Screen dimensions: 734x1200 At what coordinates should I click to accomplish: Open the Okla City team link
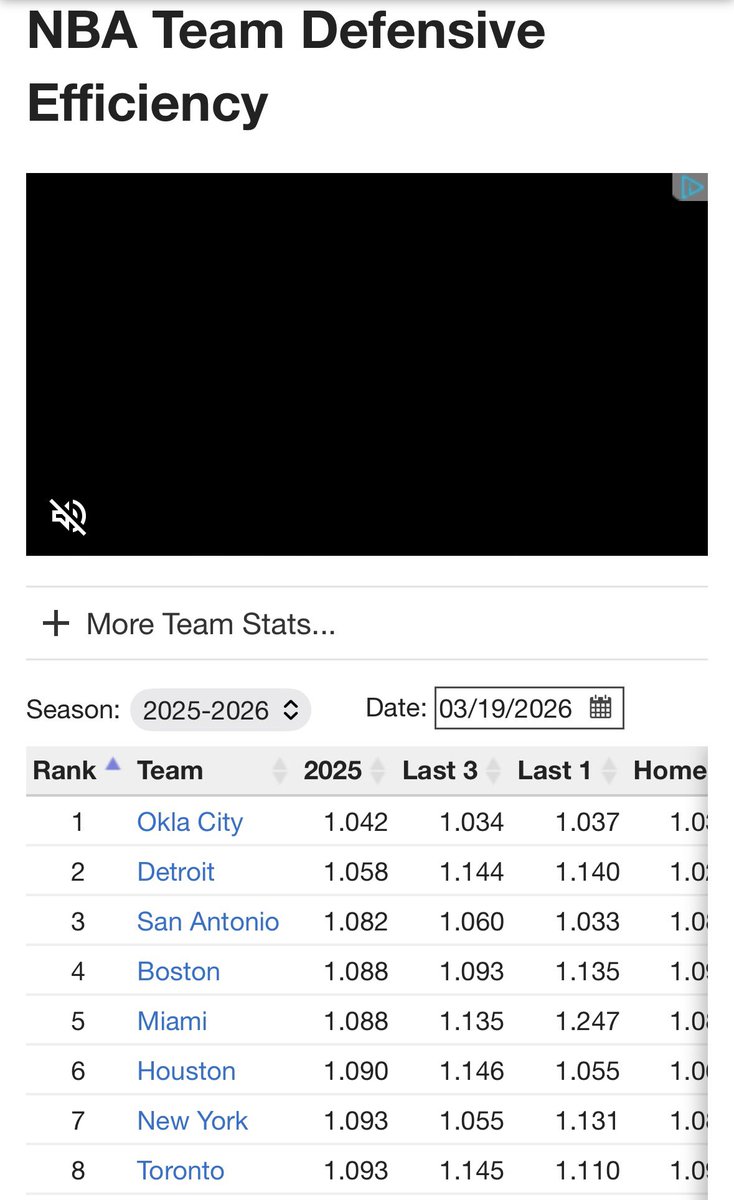click(x=190, y=822)
